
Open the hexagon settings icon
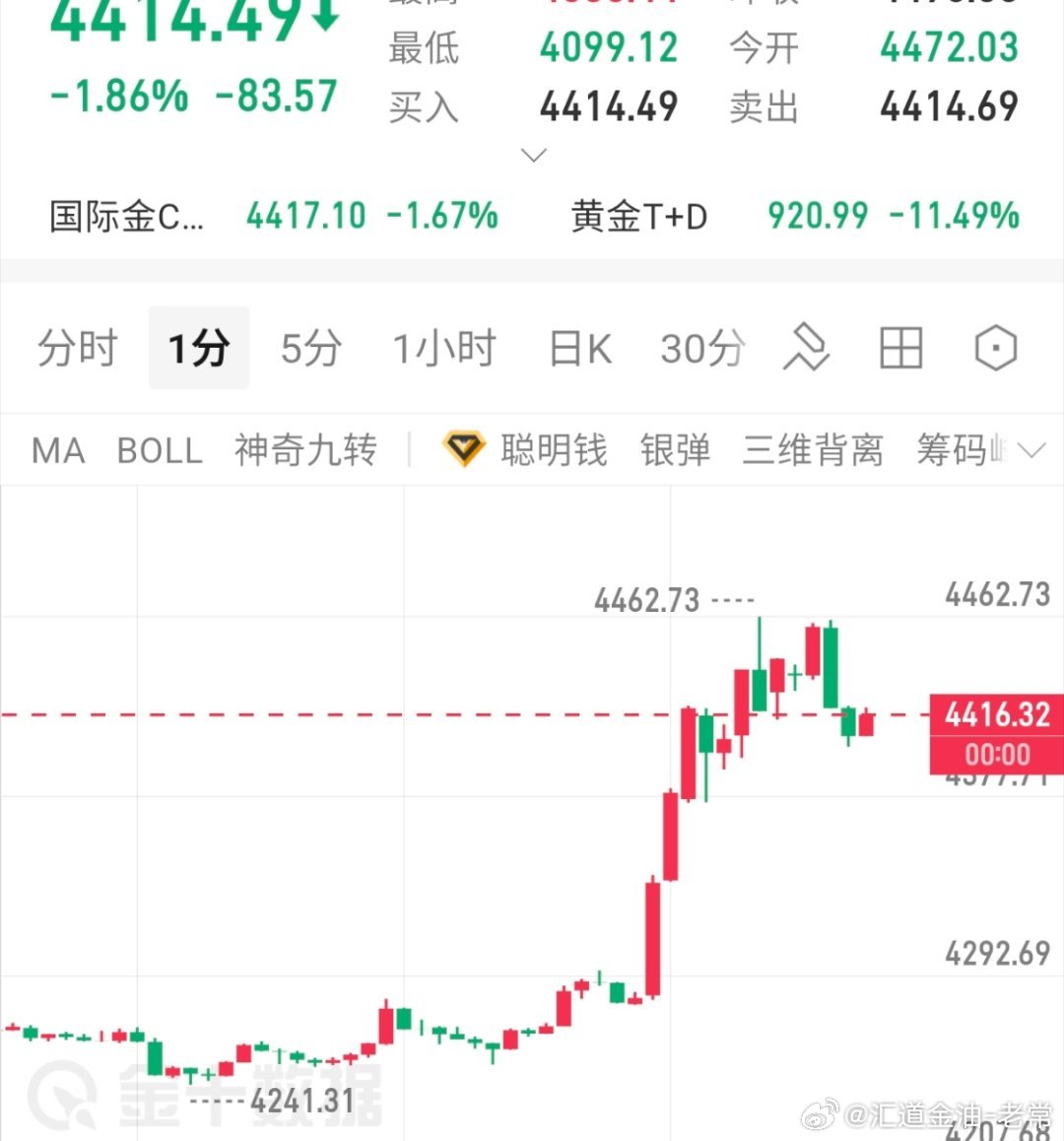tap(994, 347)
